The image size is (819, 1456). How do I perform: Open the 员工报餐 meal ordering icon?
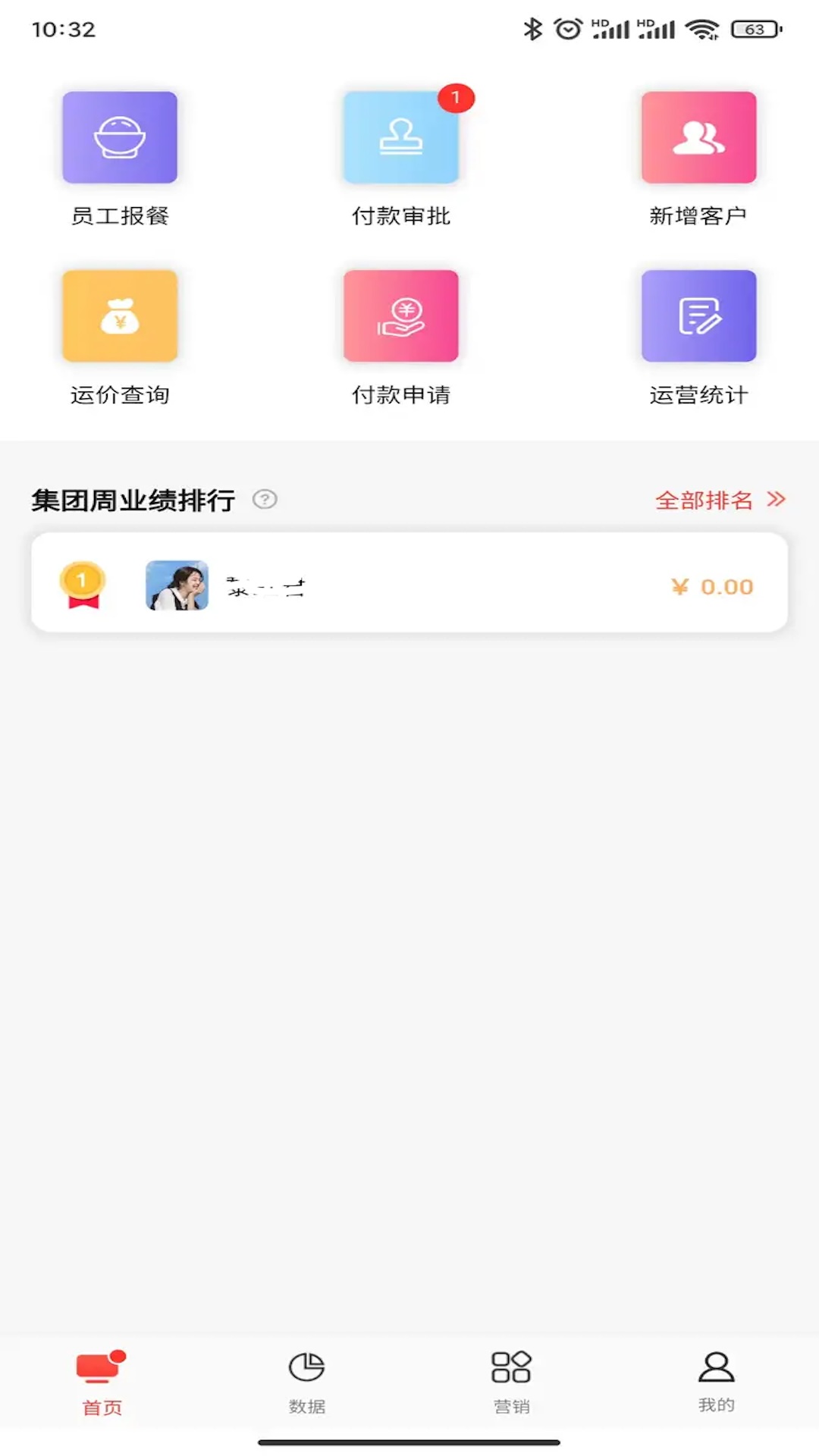pos(119,138)
